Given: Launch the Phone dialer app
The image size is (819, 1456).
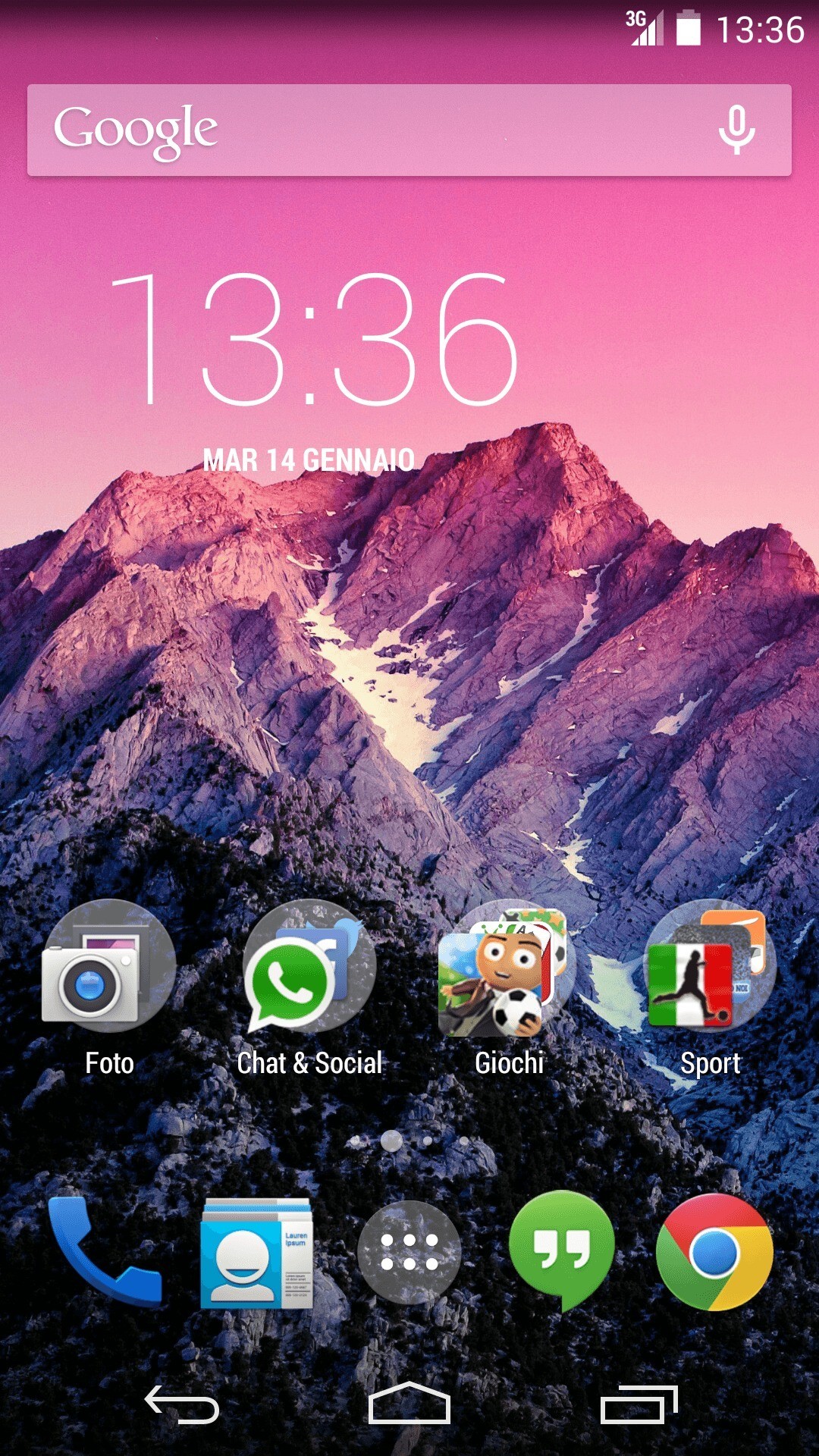Looking at the screenshot, I should [105, 1251].
